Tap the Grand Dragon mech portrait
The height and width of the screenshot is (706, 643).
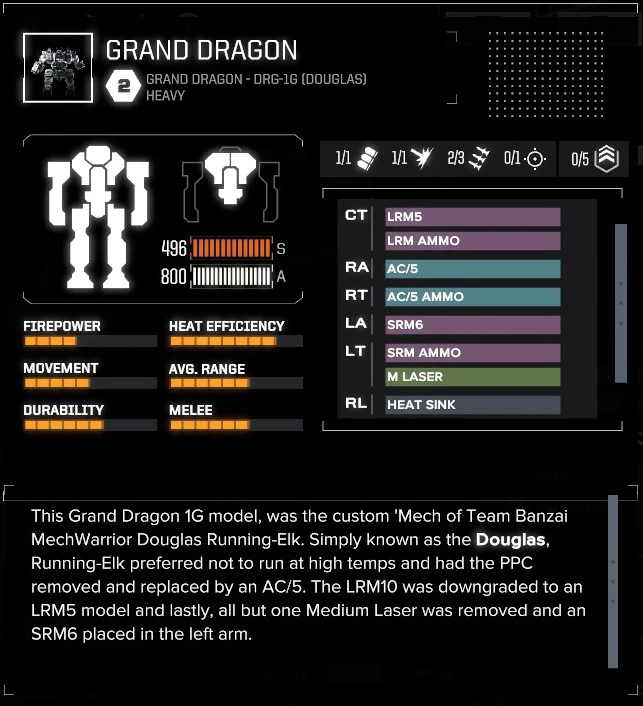point(58,68)
